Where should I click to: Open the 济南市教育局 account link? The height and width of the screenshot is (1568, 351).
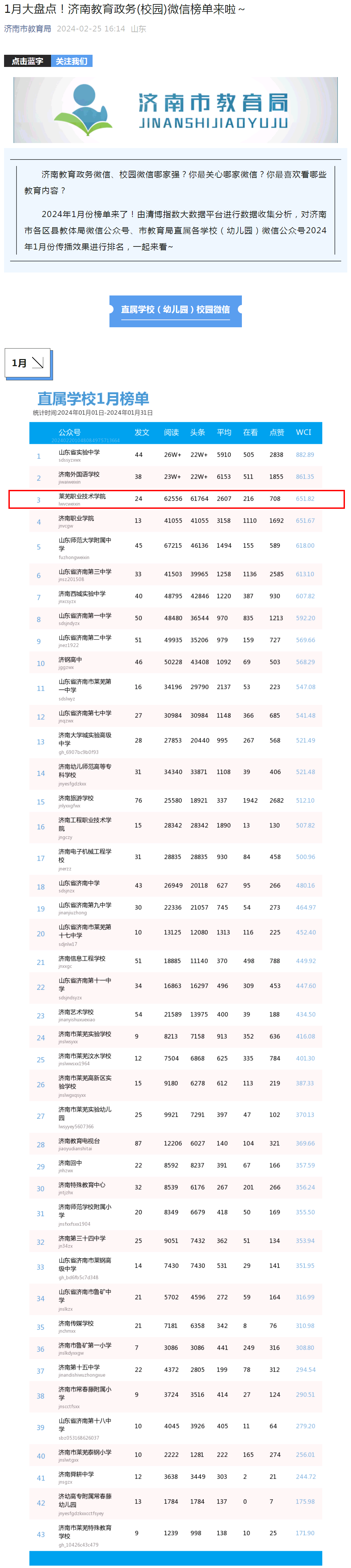coord(27,29)
